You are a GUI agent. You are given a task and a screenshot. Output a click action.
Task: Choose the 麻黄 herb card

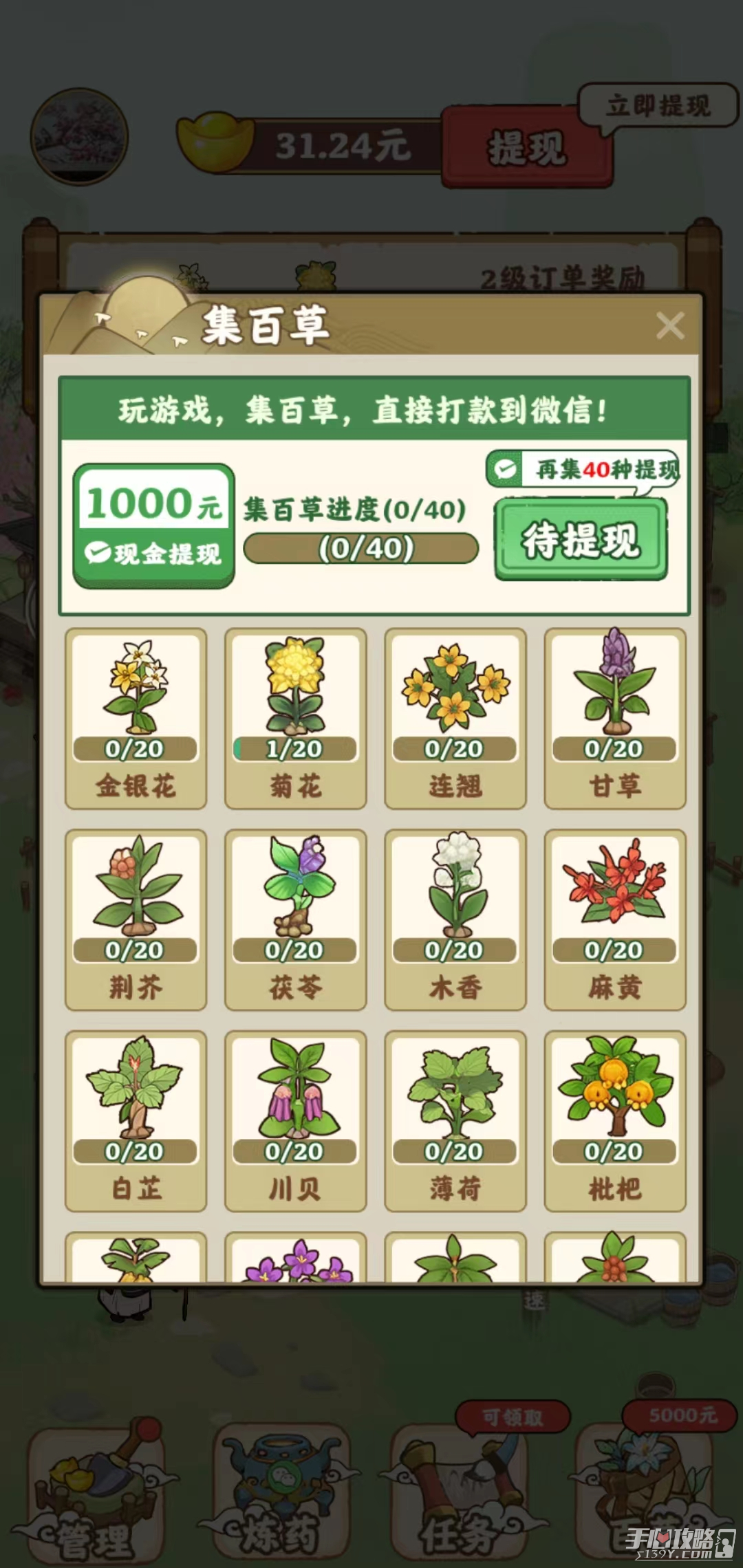[x=614, y=919]
